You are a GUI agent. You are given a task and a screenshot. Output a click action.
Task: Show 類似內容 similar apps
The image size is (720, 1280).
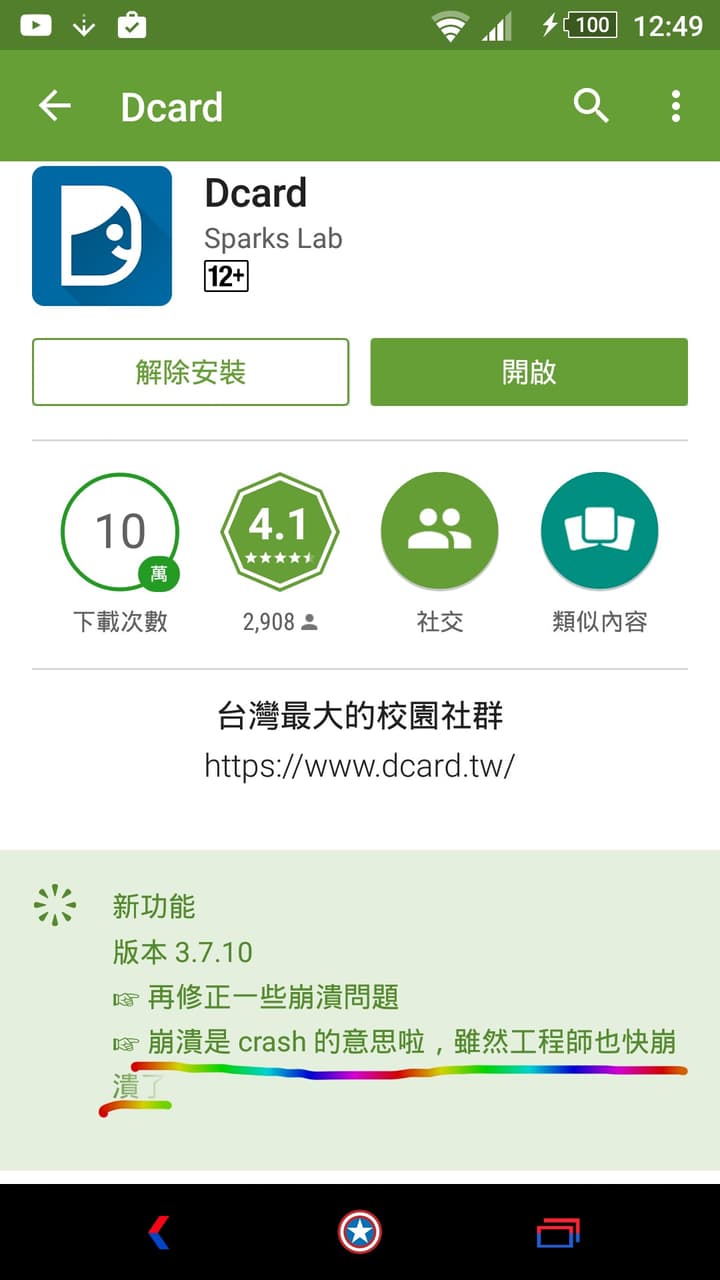(x=599, y=532)
